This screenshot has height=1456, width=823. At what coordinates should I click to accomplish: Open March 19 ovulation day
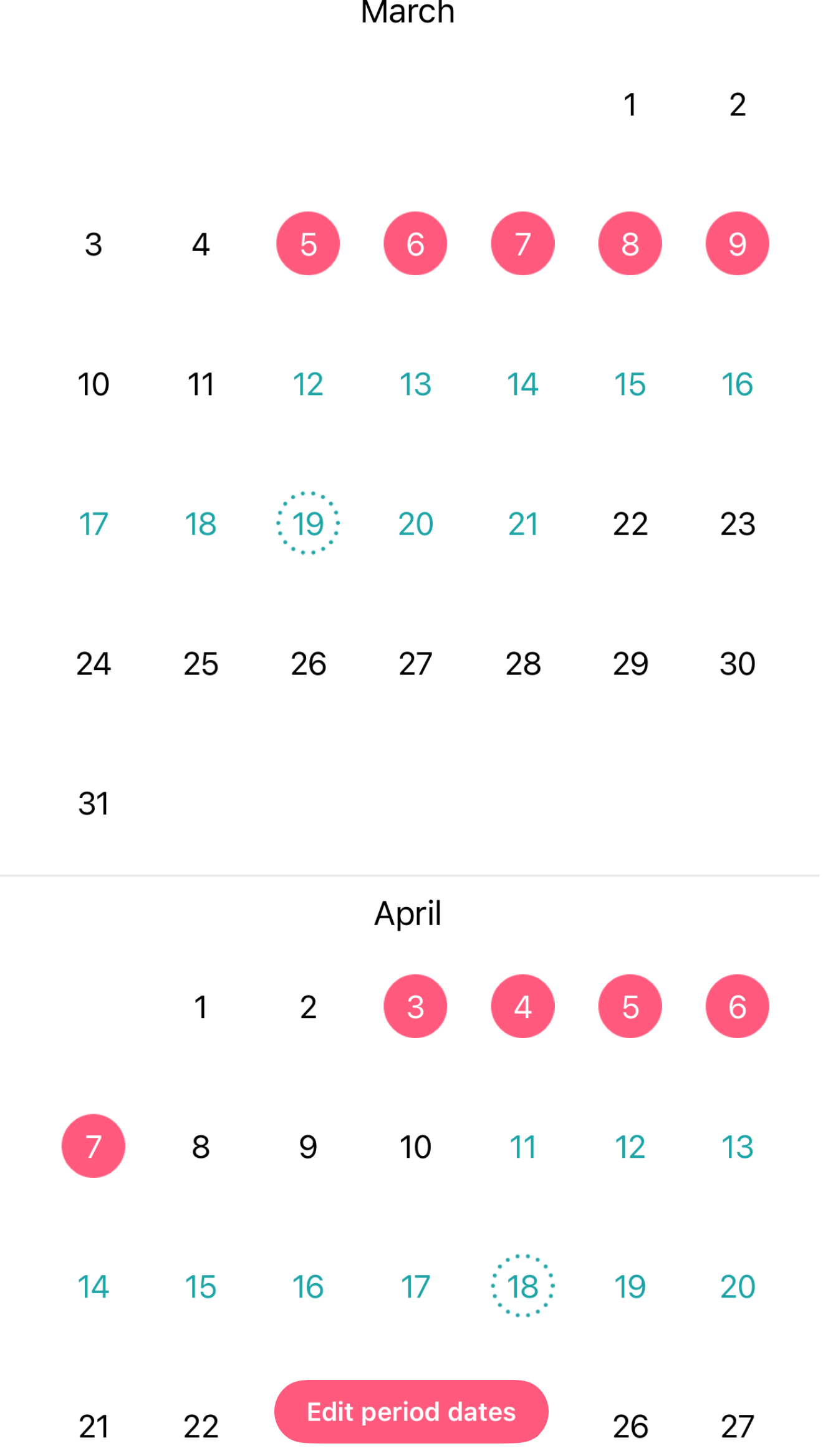308,523
